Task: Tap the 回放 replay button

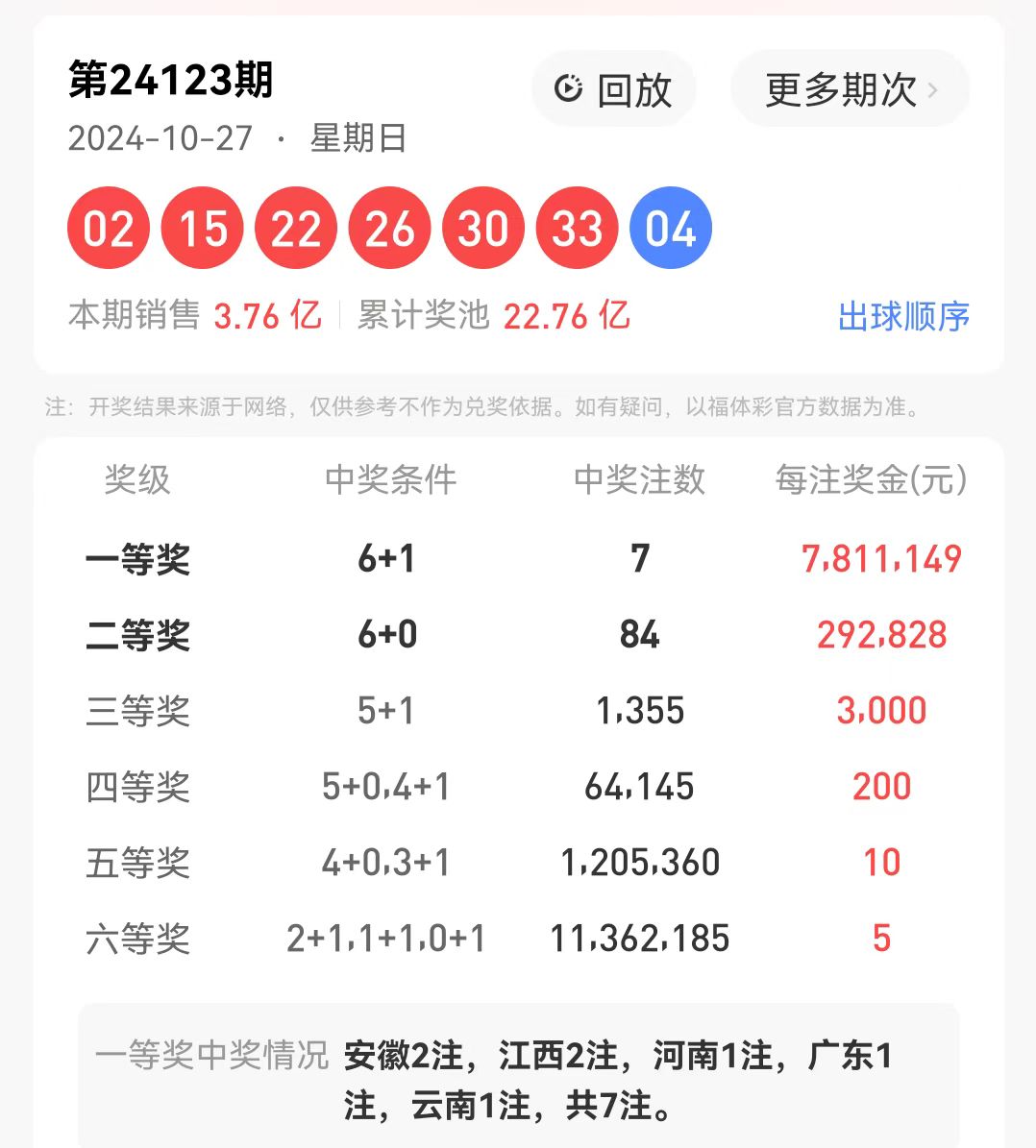Action: 613,89
